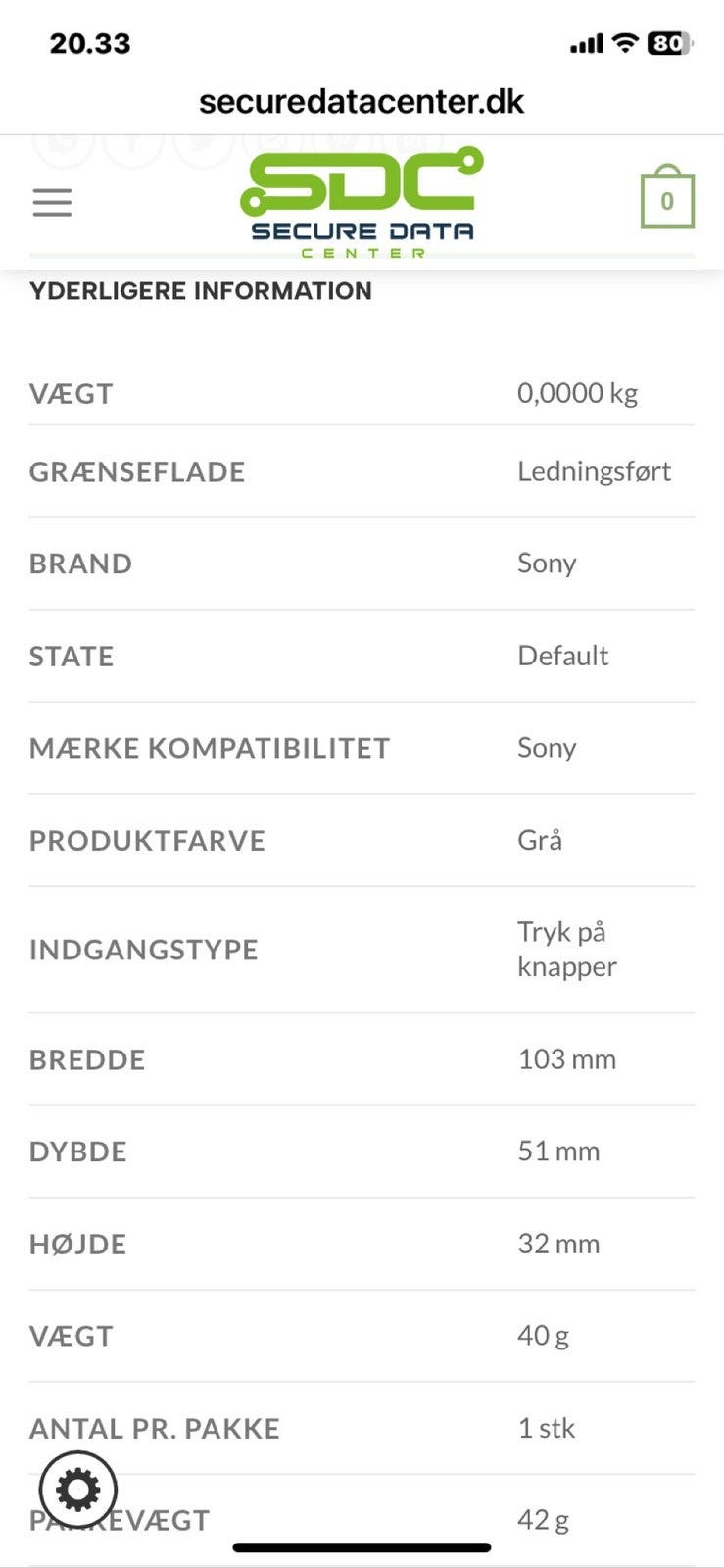The width and height of the screenshot is (724, 1568).
Task: Tap the securedatacenter.dk address bar
Action: pyautogui.click(x=362, y=100)
